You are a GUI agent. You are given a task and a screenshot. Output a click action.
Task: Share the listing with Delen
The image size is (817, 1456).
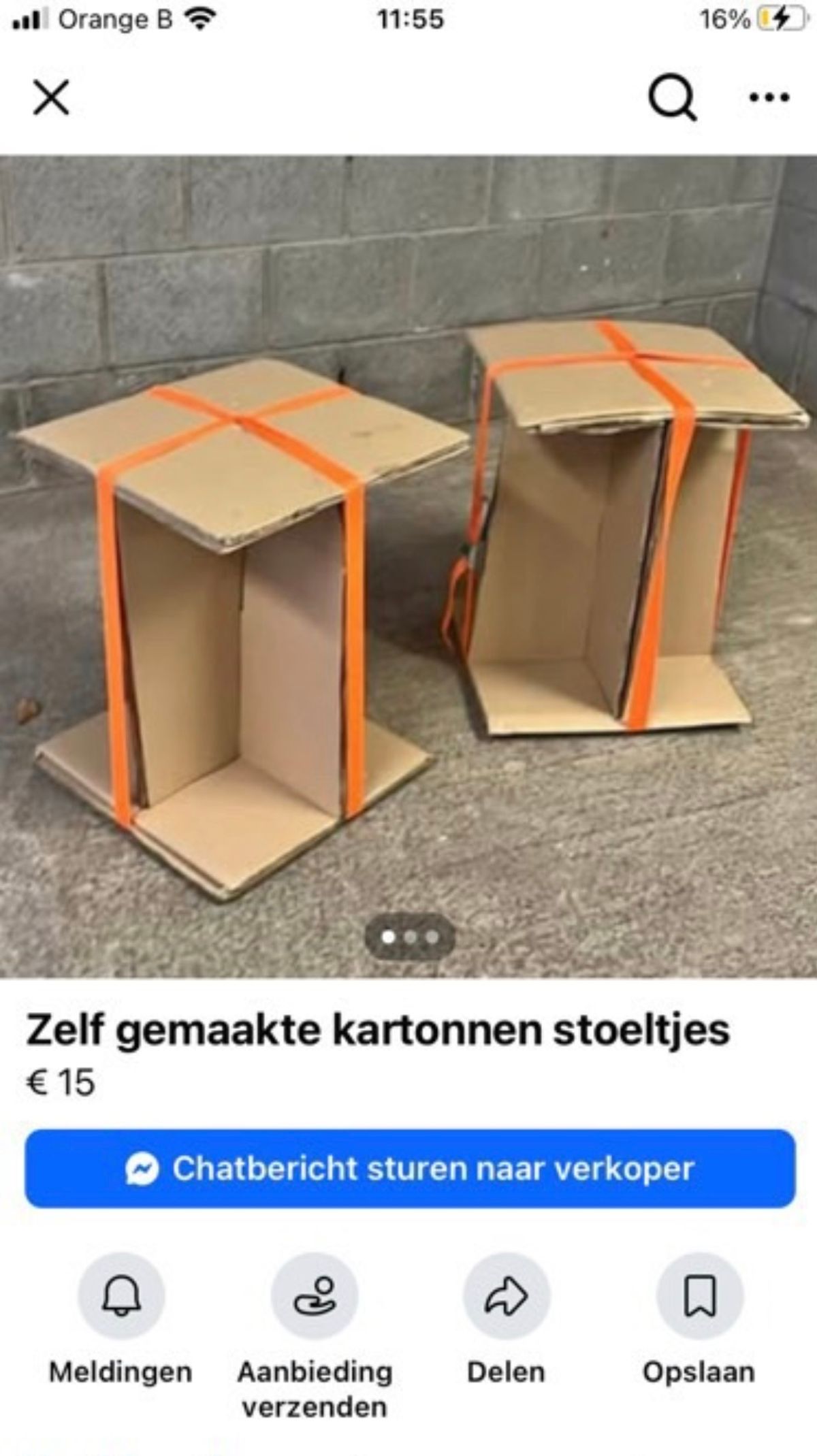coord(506,1295)
